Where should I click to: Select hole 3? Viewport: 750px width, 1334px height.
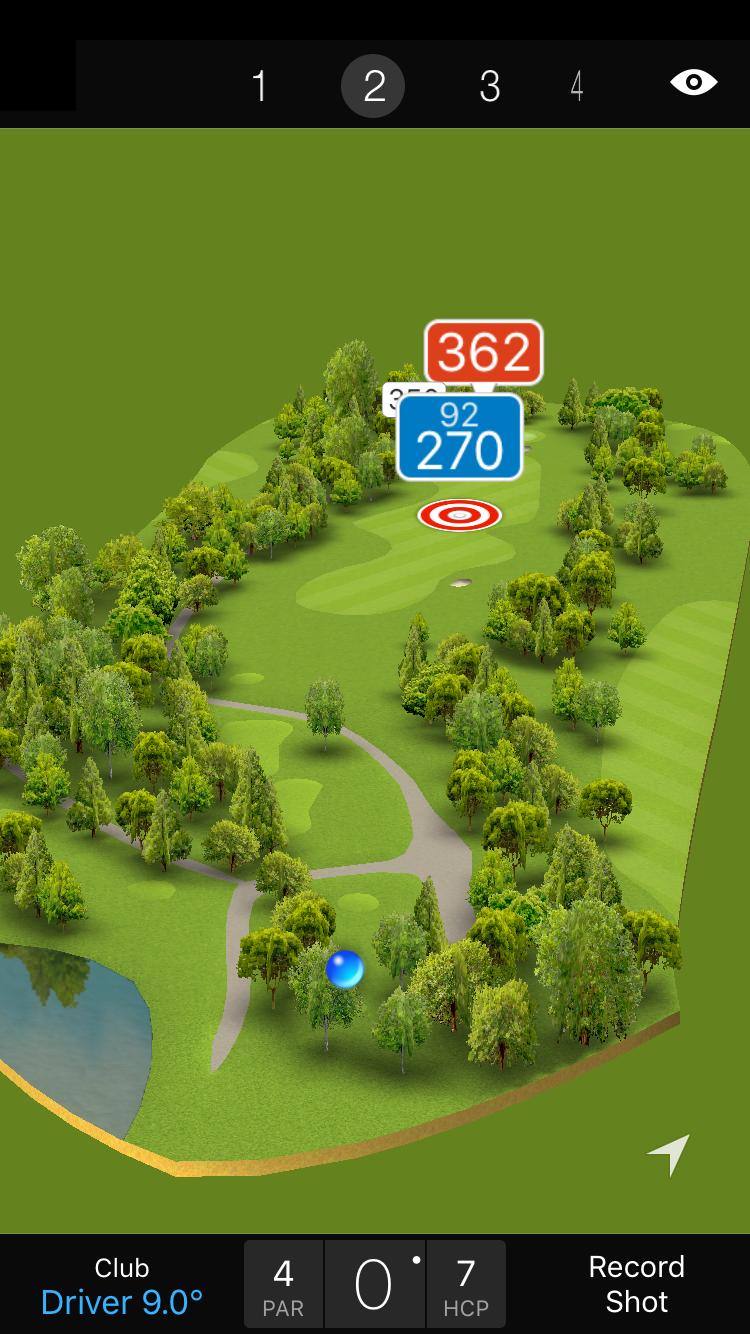tap(489, 87)
